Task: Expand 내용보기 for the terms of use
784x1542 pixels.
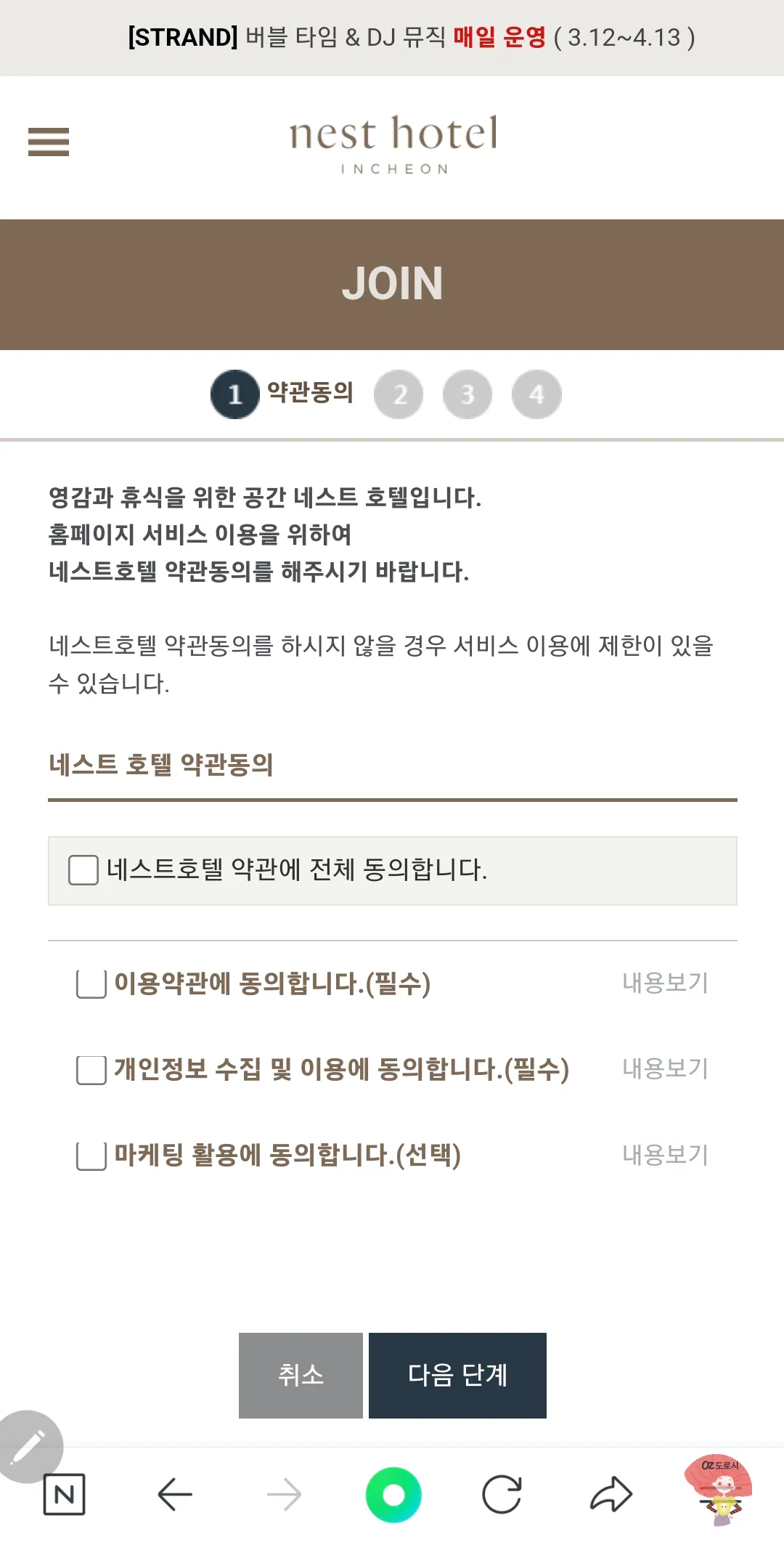Action: point(665,982)
